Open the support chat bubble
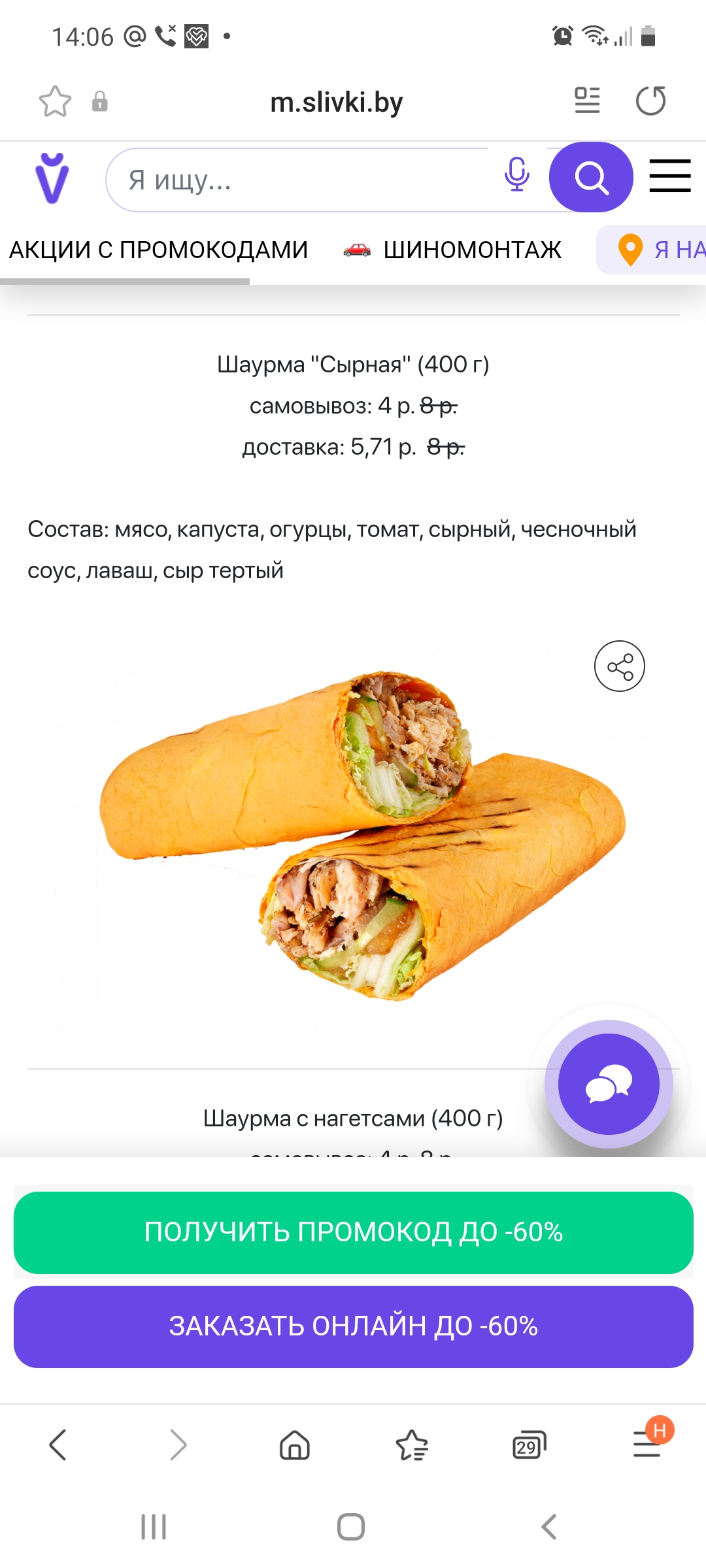Viewport: 706px width, 1568px height. coord(609,1084)
